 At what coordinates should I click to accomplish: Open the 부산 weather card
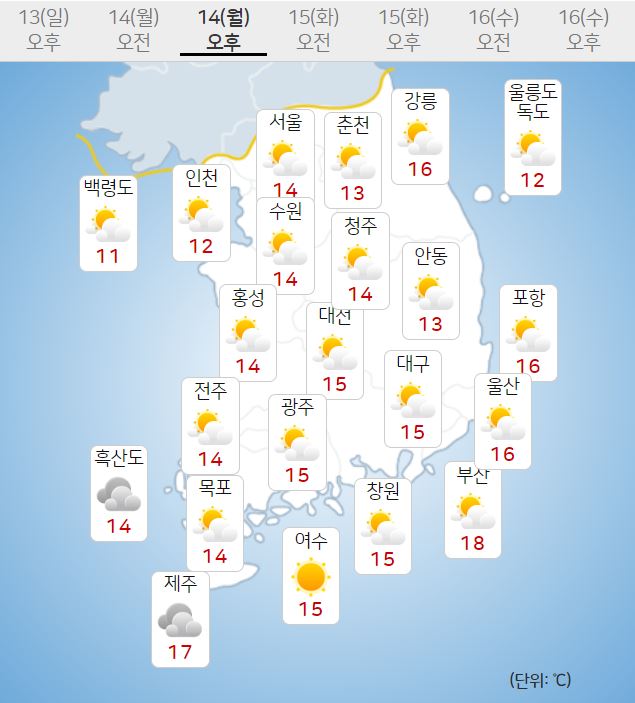(473, 510)
